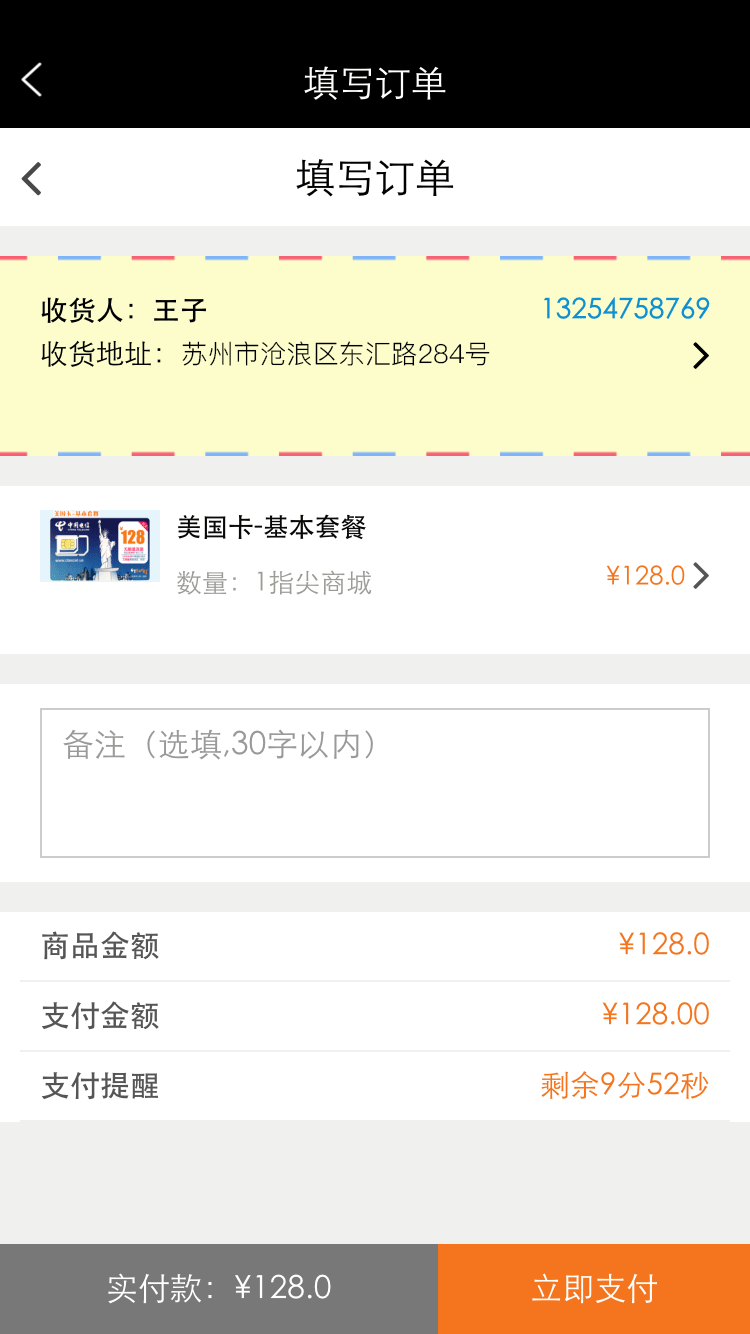Screen dimensions: 750x1334
Task: Tap the back arrow in the black top bar
Action: (32, 80)
